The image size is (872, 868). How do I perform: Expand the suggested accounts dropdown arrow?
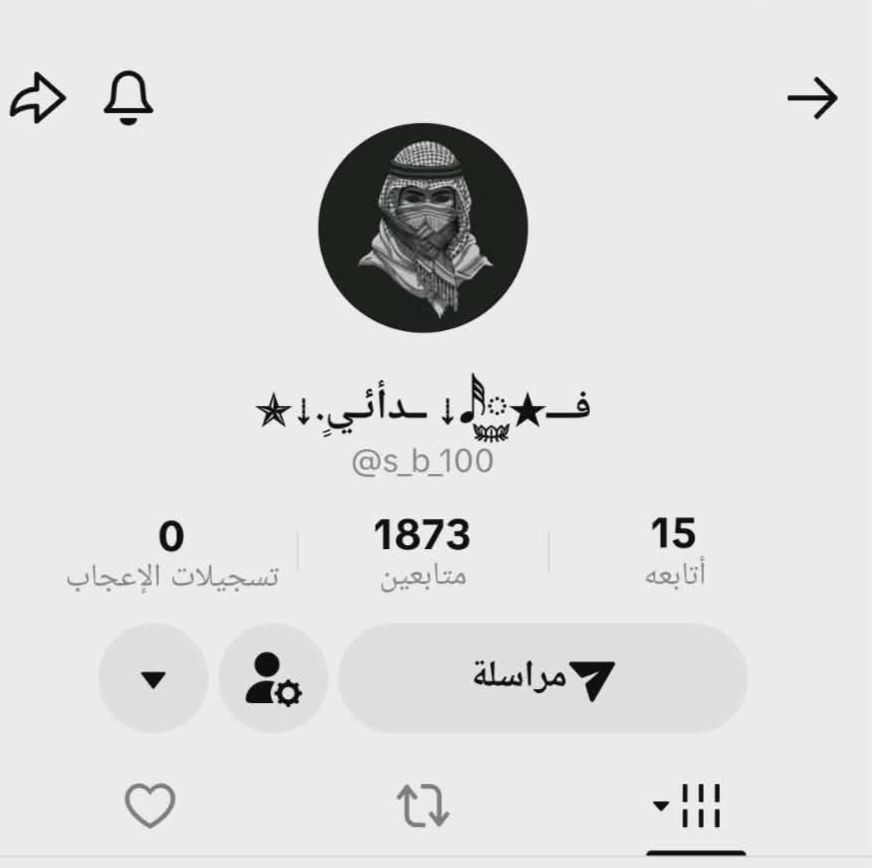(153, 679)
